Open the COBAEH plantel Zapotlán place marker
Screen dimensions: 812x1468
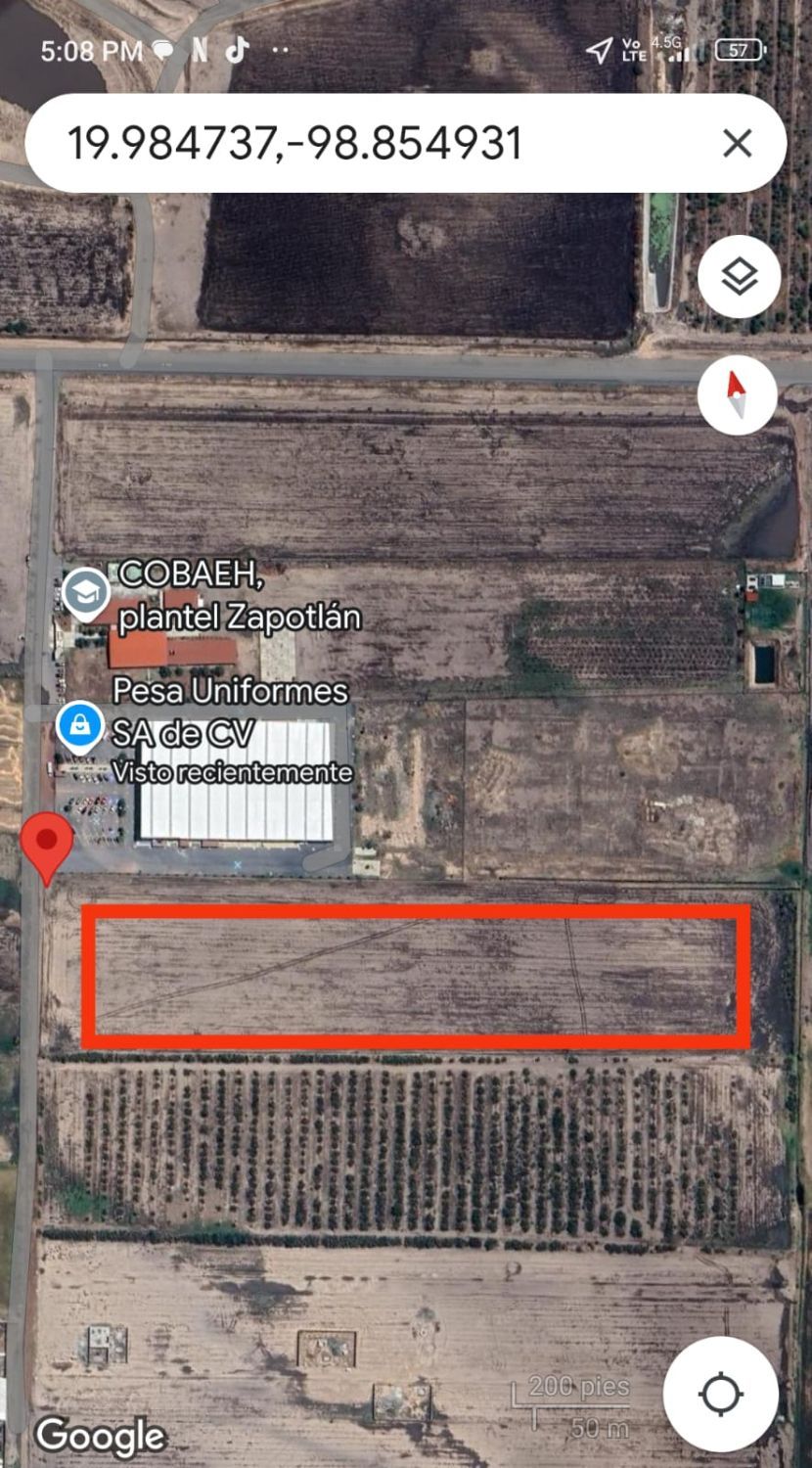point(86,592)
